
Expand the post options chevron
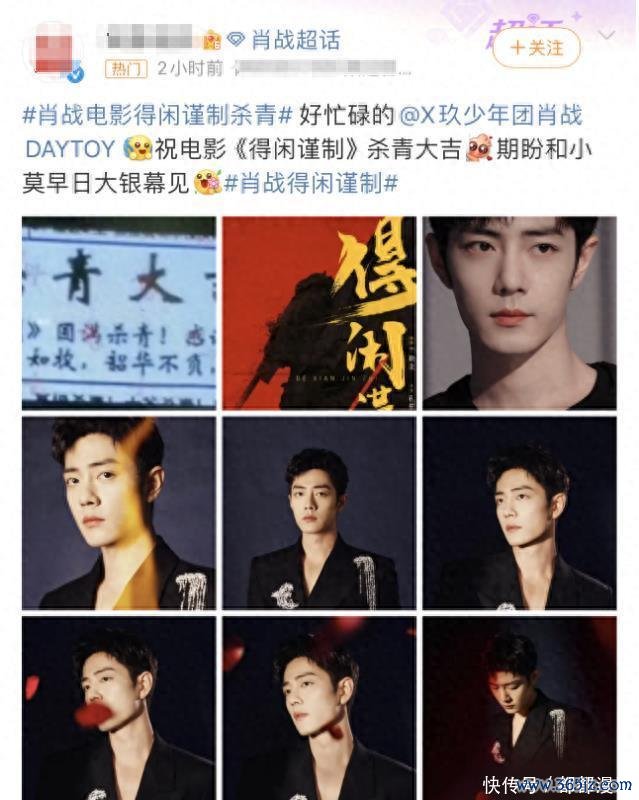coord(606,36)
